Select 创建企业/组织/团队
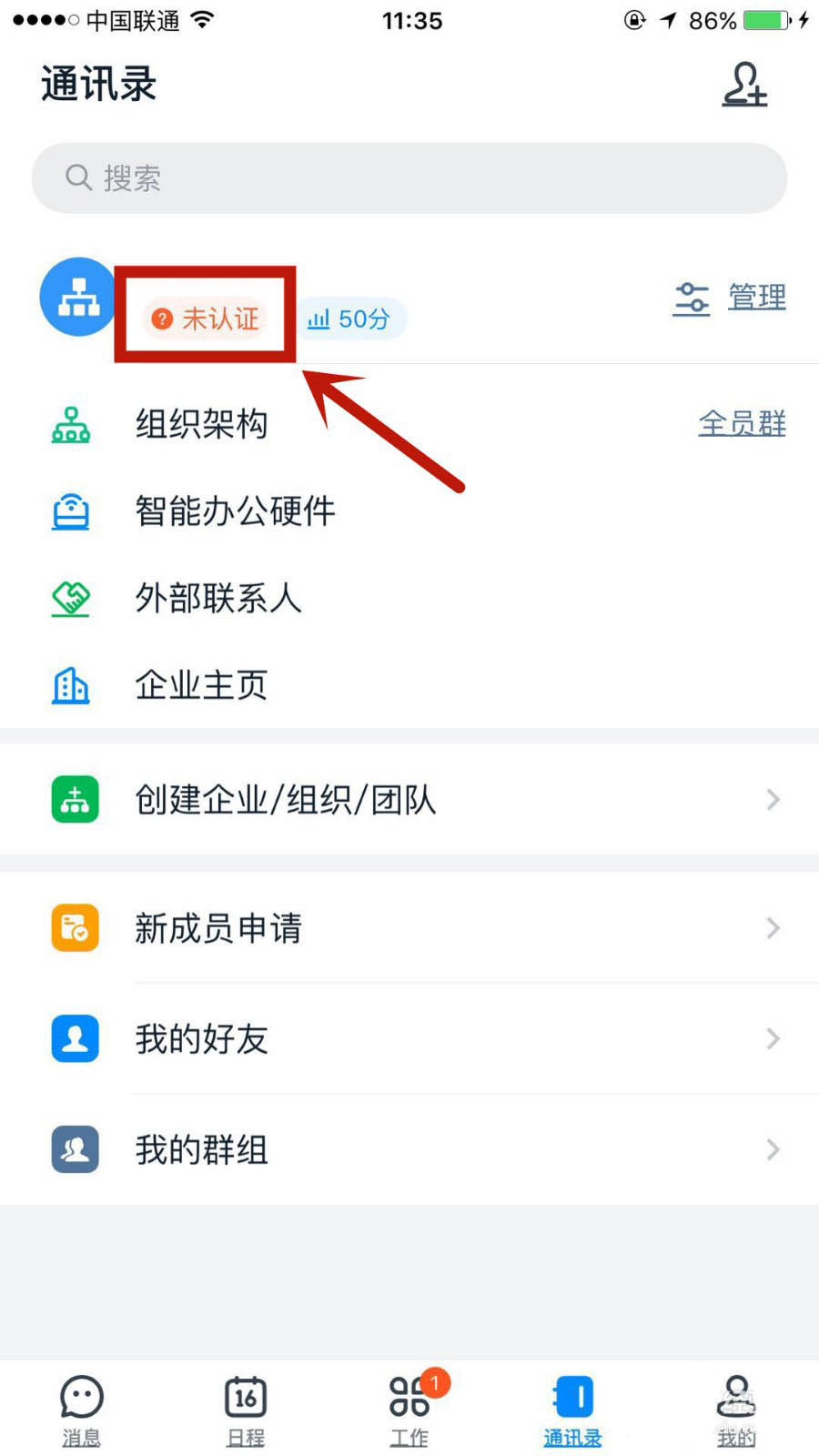This screenshot has width=819, height=1456. 409,800
